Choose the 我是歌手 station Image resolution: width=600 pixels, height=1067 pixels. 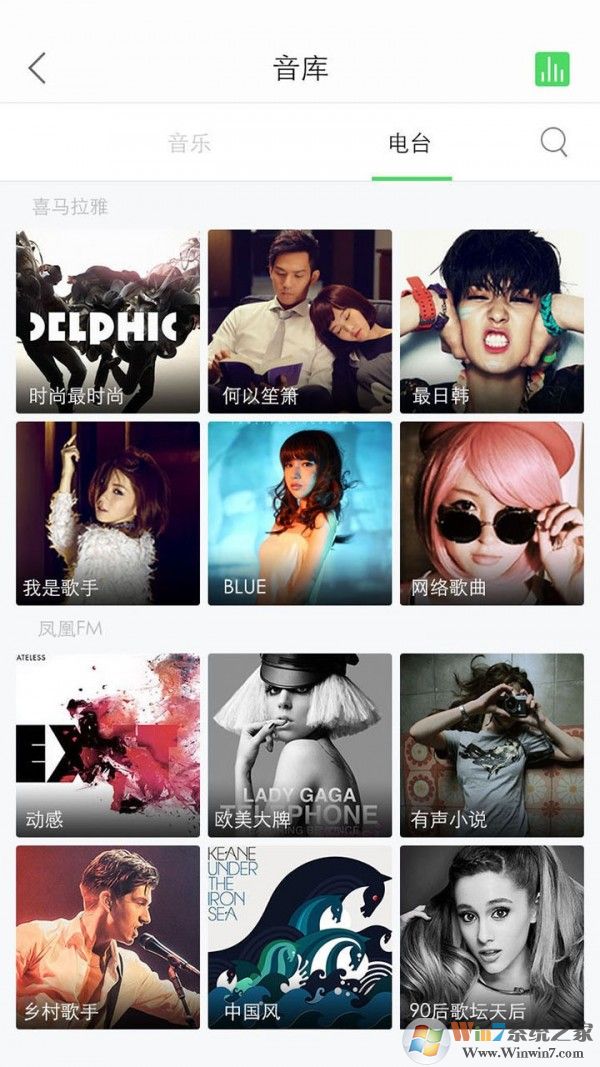coord(108,513)
